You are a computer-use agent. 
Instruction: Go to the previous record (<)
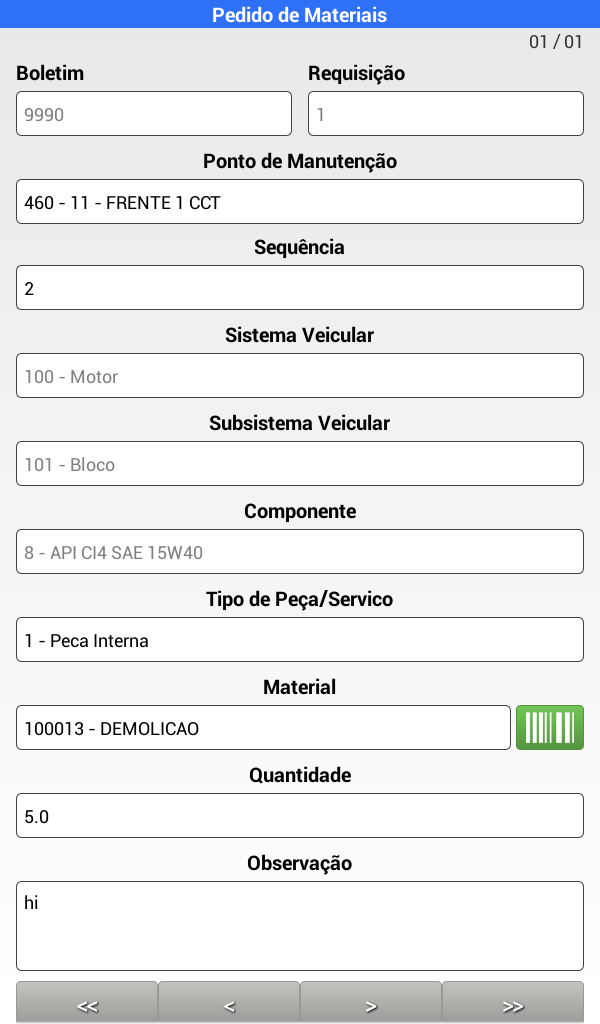(x=229, y=1004)
